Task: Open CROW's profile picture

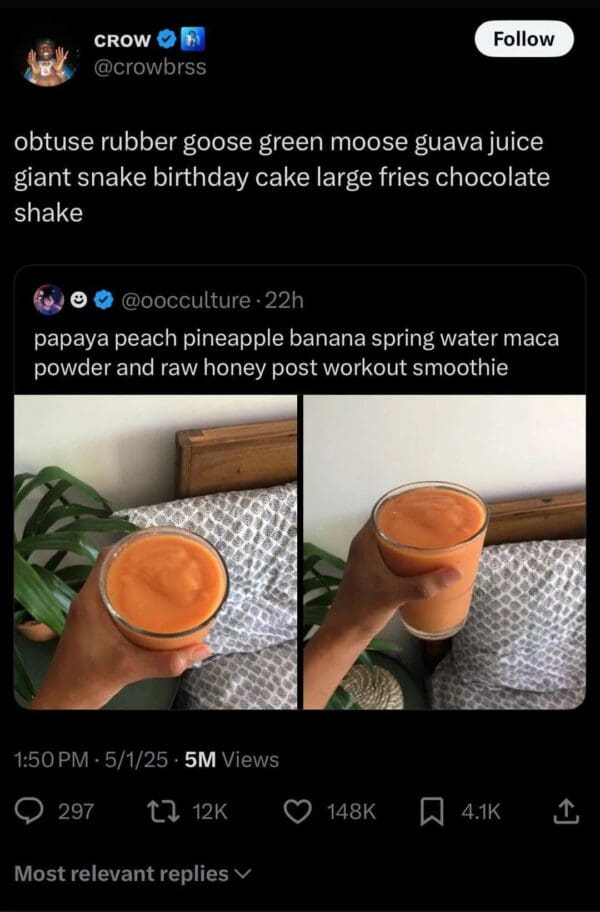Action: [49, 58]
